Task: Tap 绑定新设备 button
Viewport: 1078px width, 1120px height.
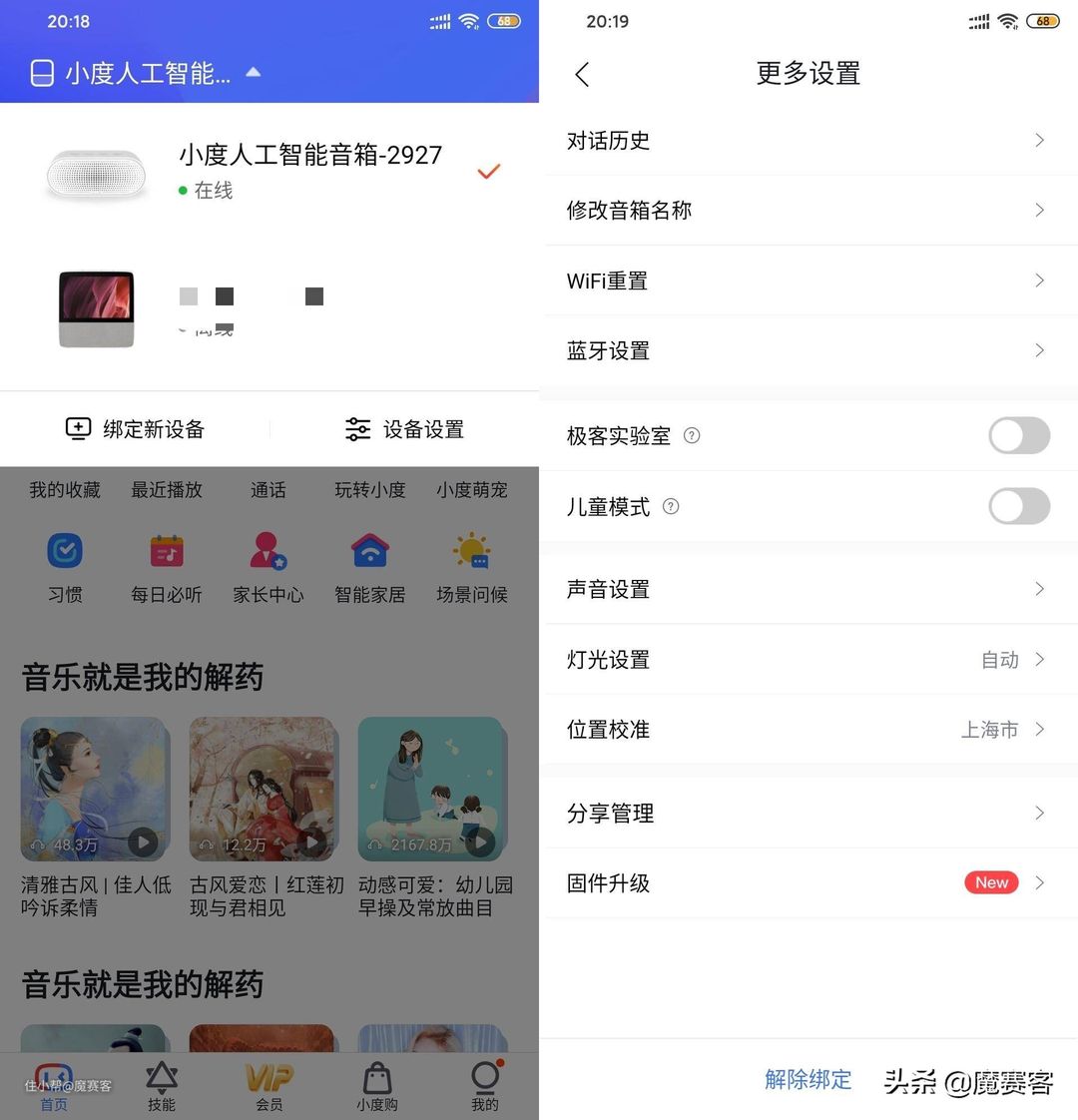Action: click(x=135, y=429)
